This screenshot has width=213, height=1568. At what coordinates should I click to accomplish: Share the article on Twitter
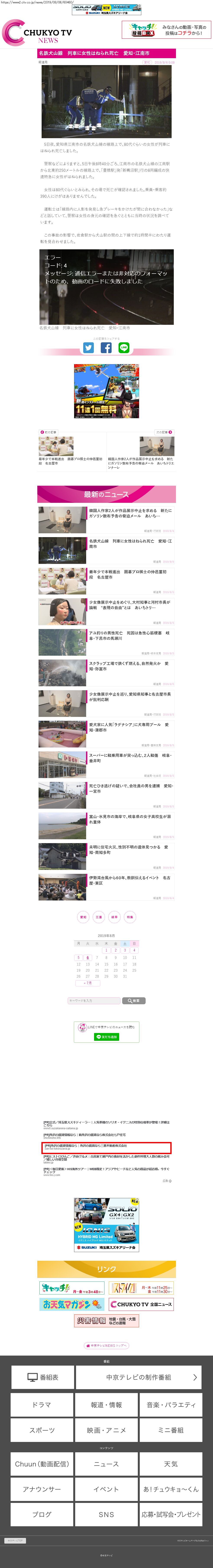click(x=88, y=348)
